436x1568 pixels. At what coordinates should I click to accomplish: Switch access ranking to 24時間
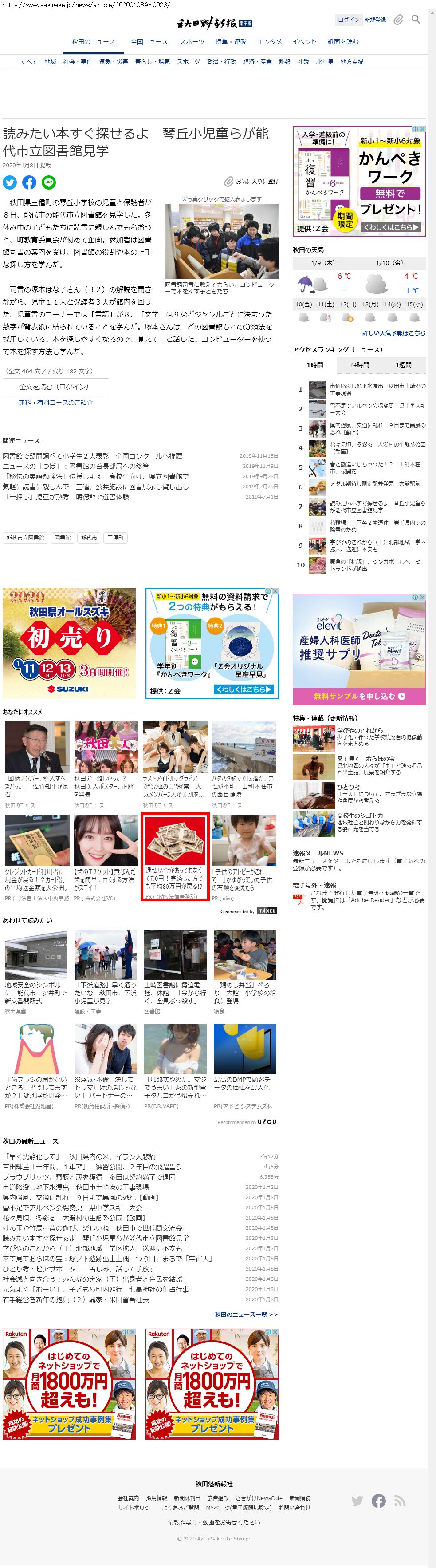point(359,364)
